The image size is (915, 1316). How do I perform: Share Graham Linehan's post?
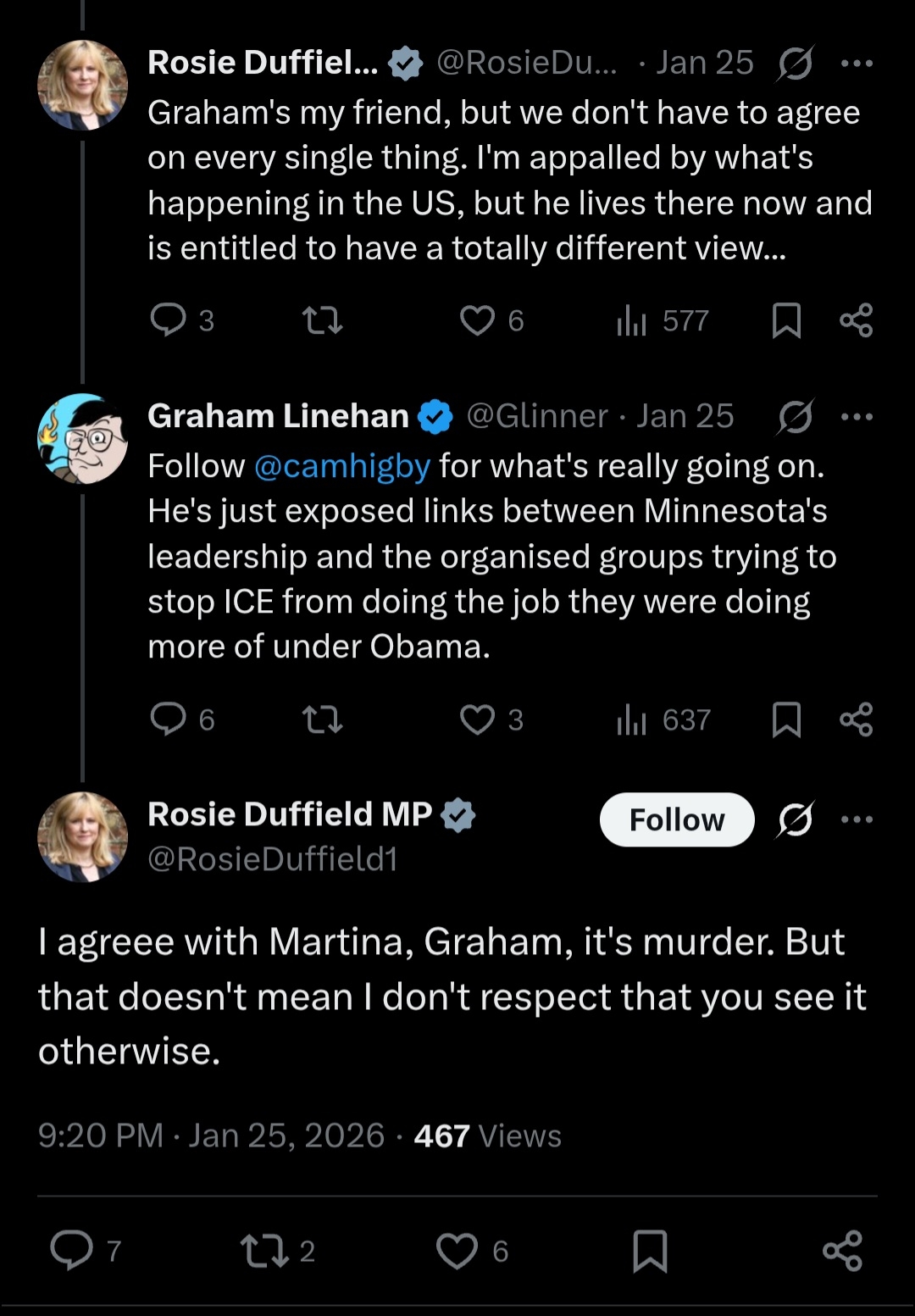coord(856,719)
